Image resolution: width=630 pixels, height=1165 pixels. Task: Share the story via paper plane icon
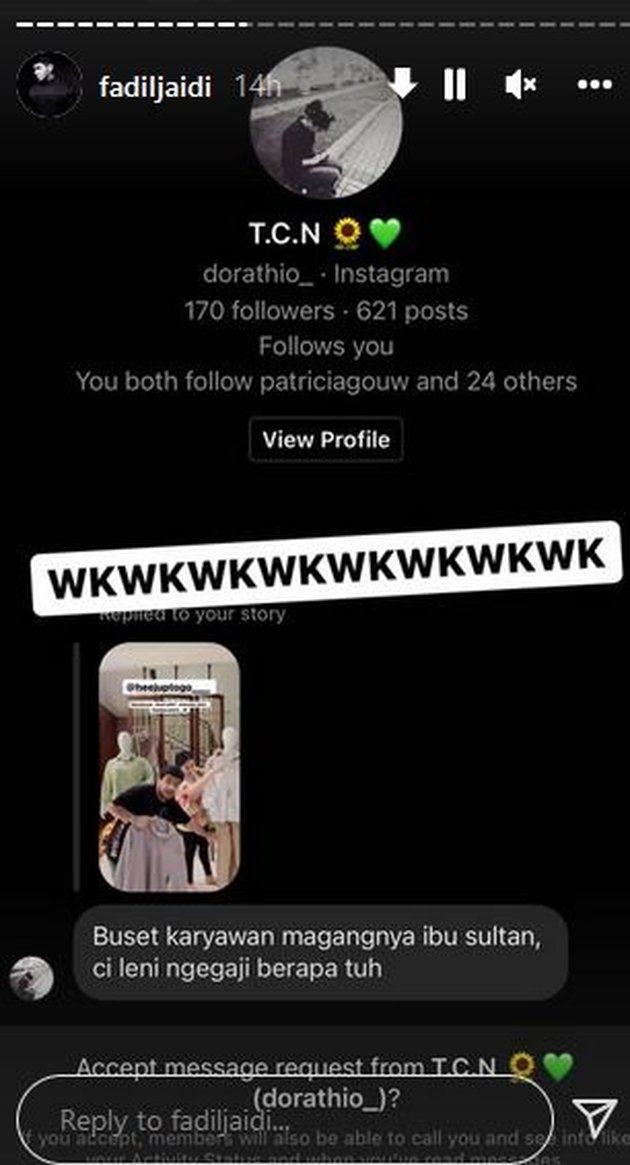tap(593, 1118)
